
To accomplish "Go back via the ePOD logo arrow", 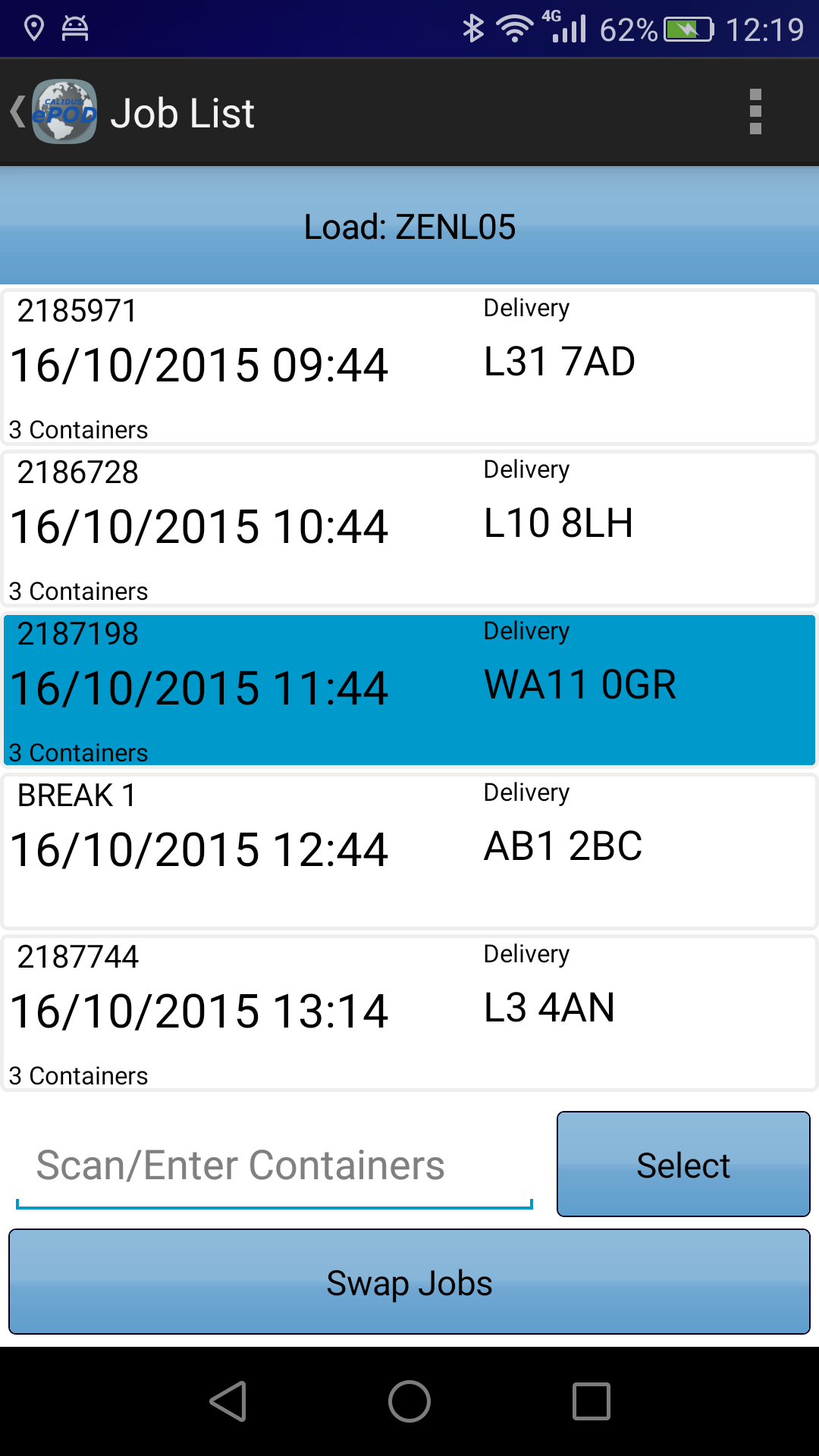I will click(53, 112).
